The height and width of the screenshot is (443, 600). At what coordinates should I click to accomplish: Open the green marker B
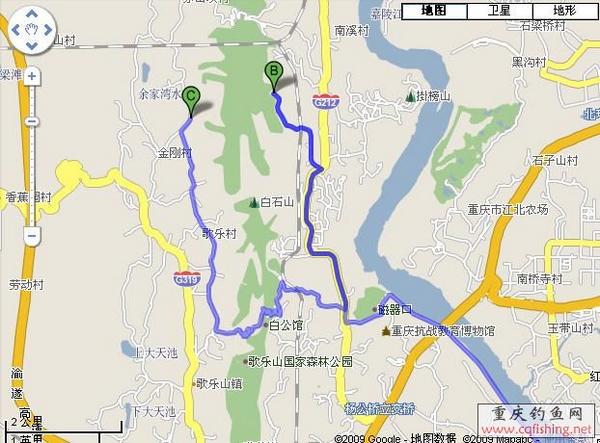272,74
